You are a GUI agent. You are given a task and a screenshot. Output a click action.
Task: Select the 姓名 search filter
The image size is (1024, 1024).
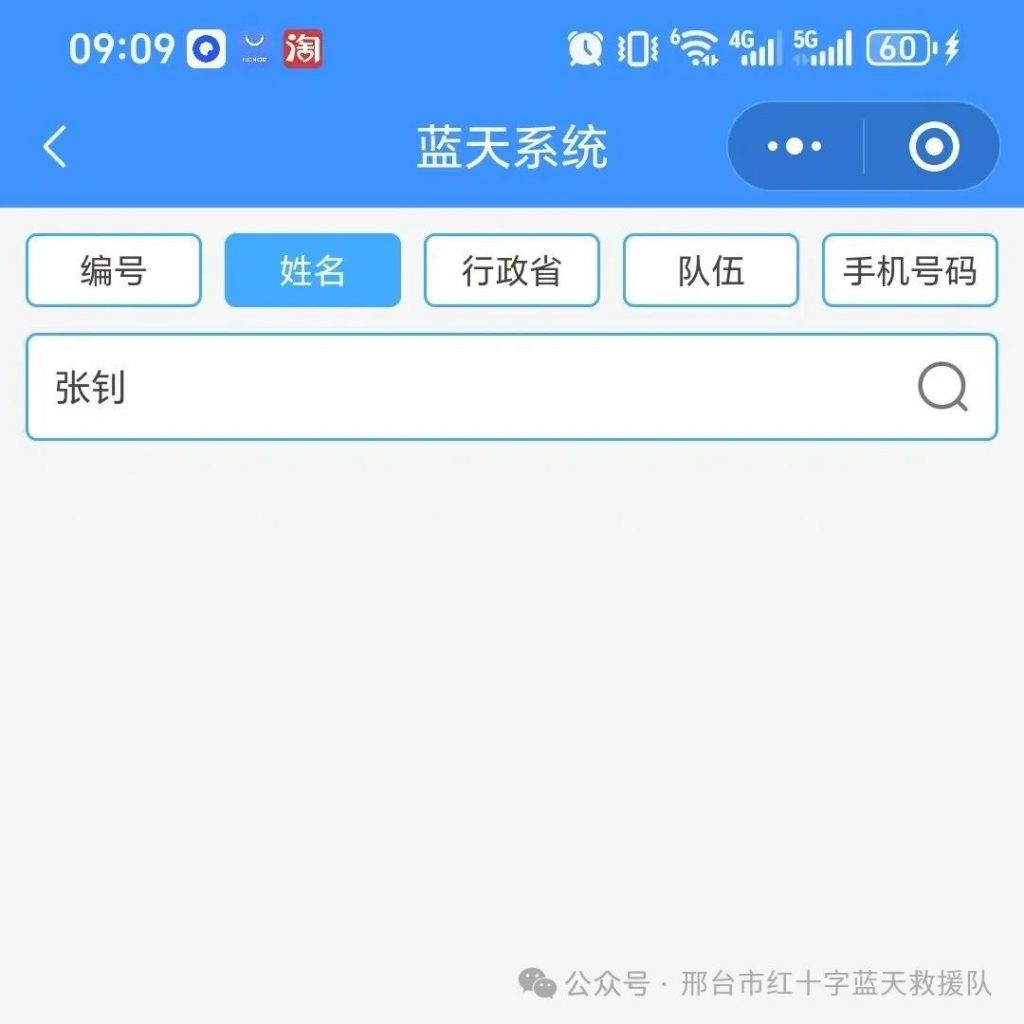pos(312,270)
